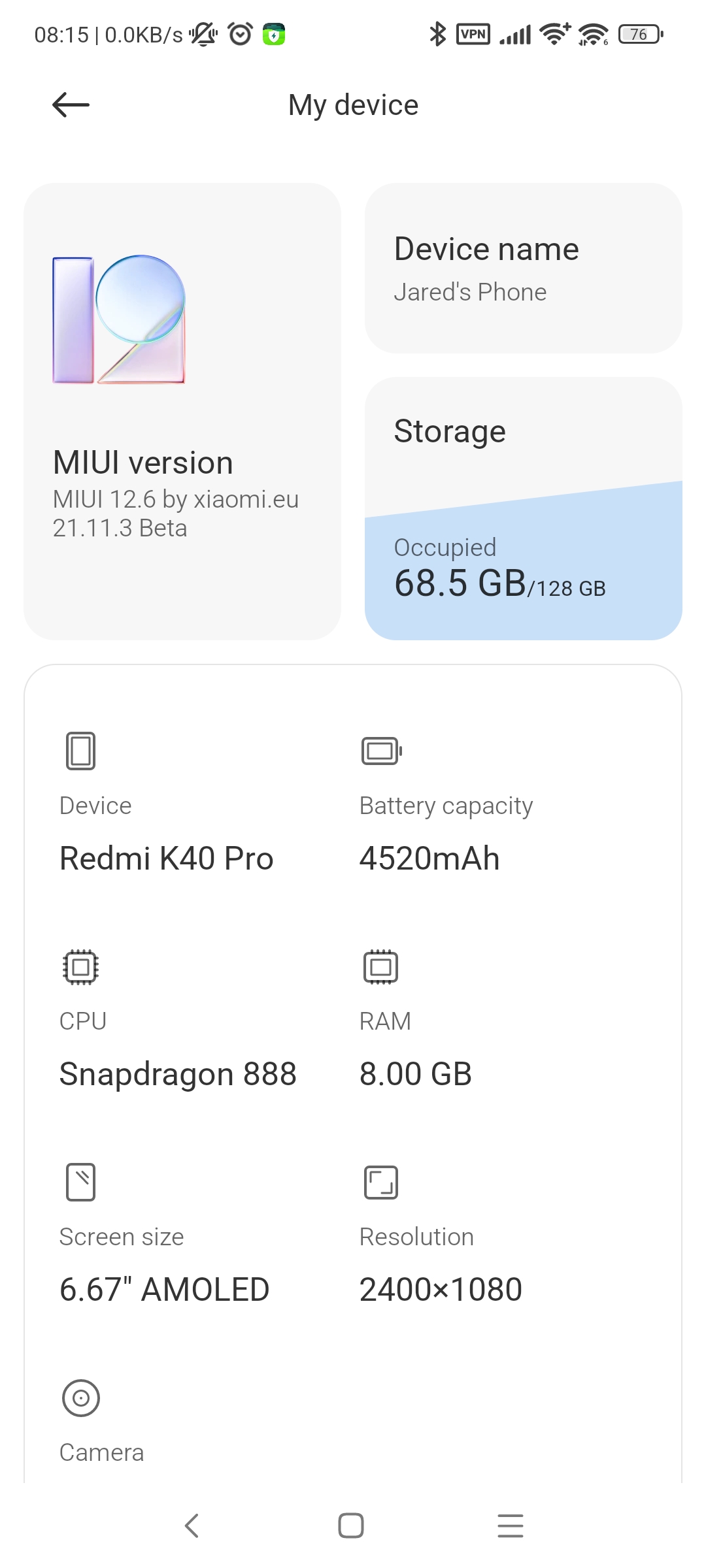The image size is (706, 1568).
Task: Open the Device name card
Action: (x=523, y=269)
